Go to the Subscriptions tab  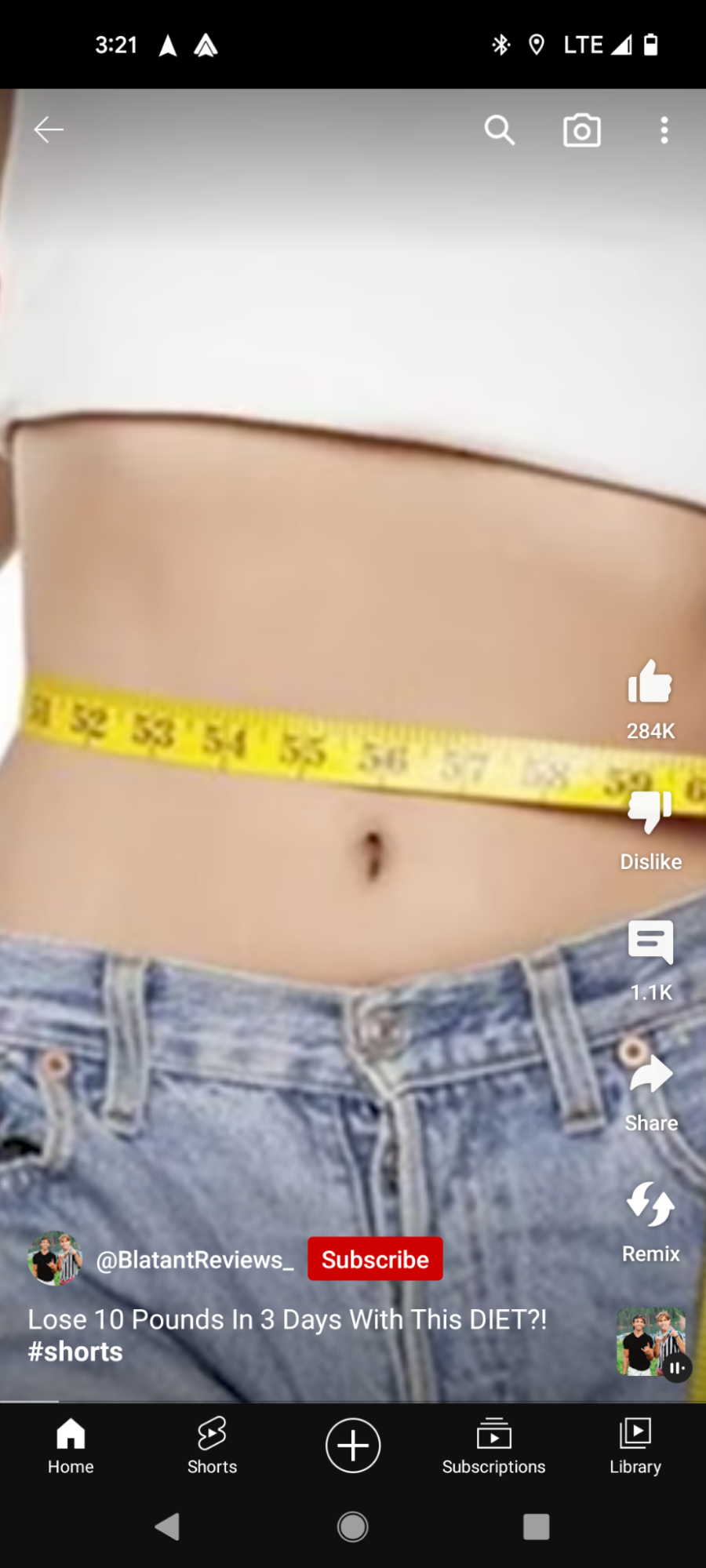point(494,1446)
